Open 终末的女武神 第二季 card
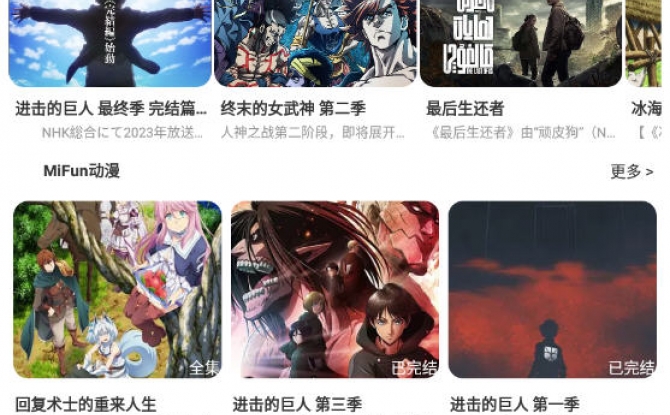 click(x=316, y=45)
